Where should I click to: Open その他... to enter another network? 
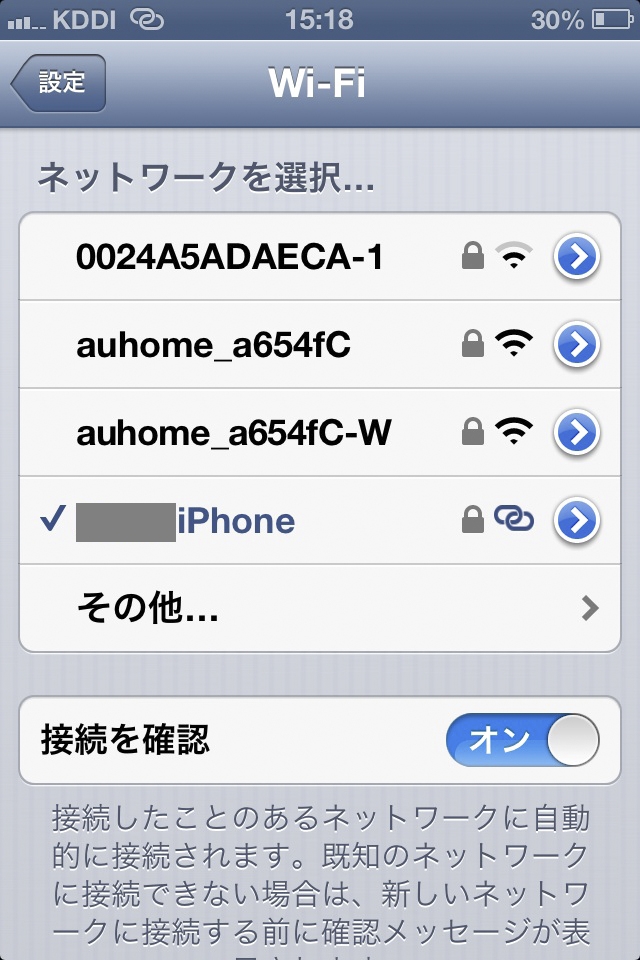point(320,607)
